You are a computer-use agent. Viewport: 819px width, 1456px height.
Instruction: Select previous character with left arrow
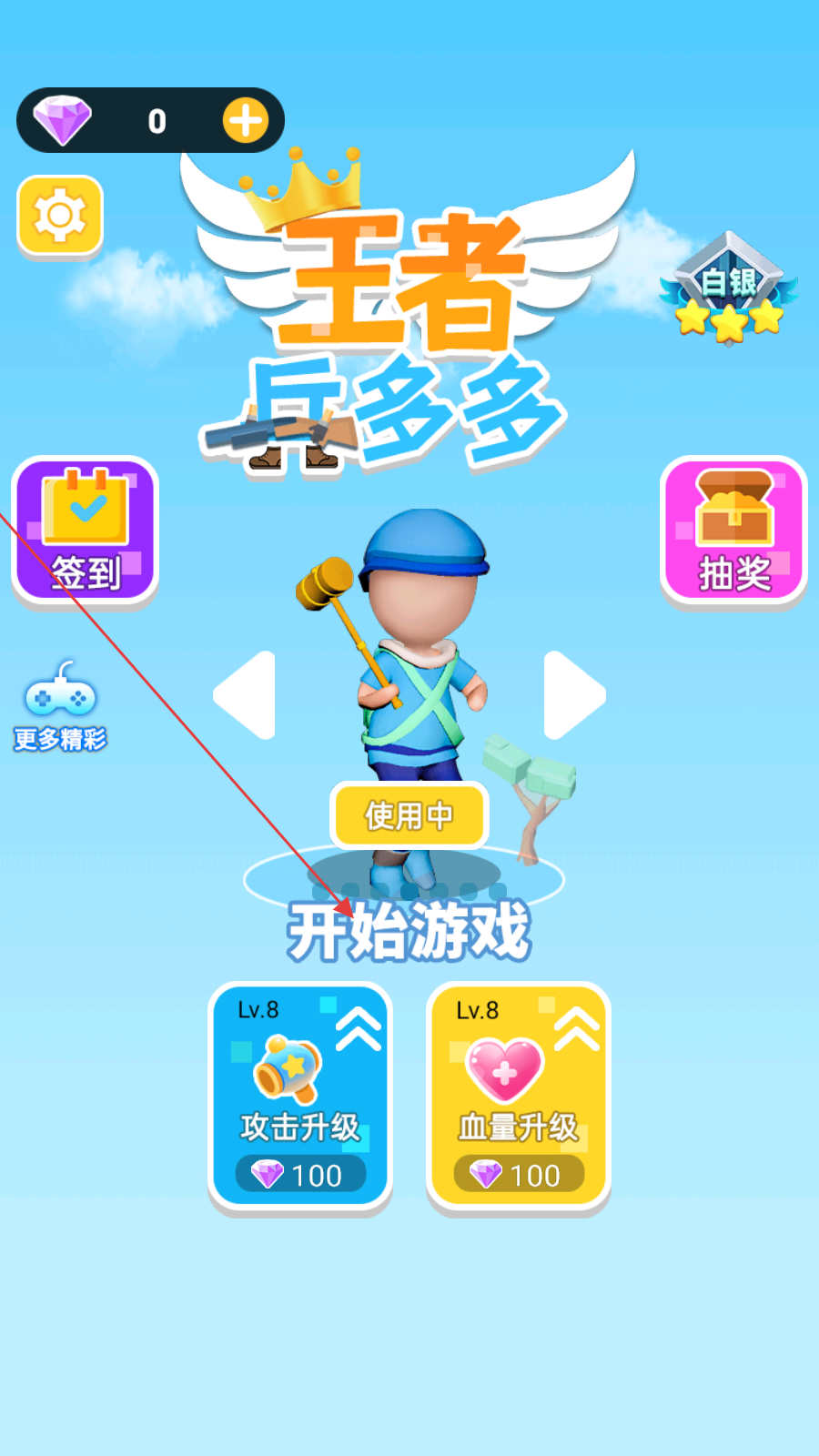coord(246,694)
